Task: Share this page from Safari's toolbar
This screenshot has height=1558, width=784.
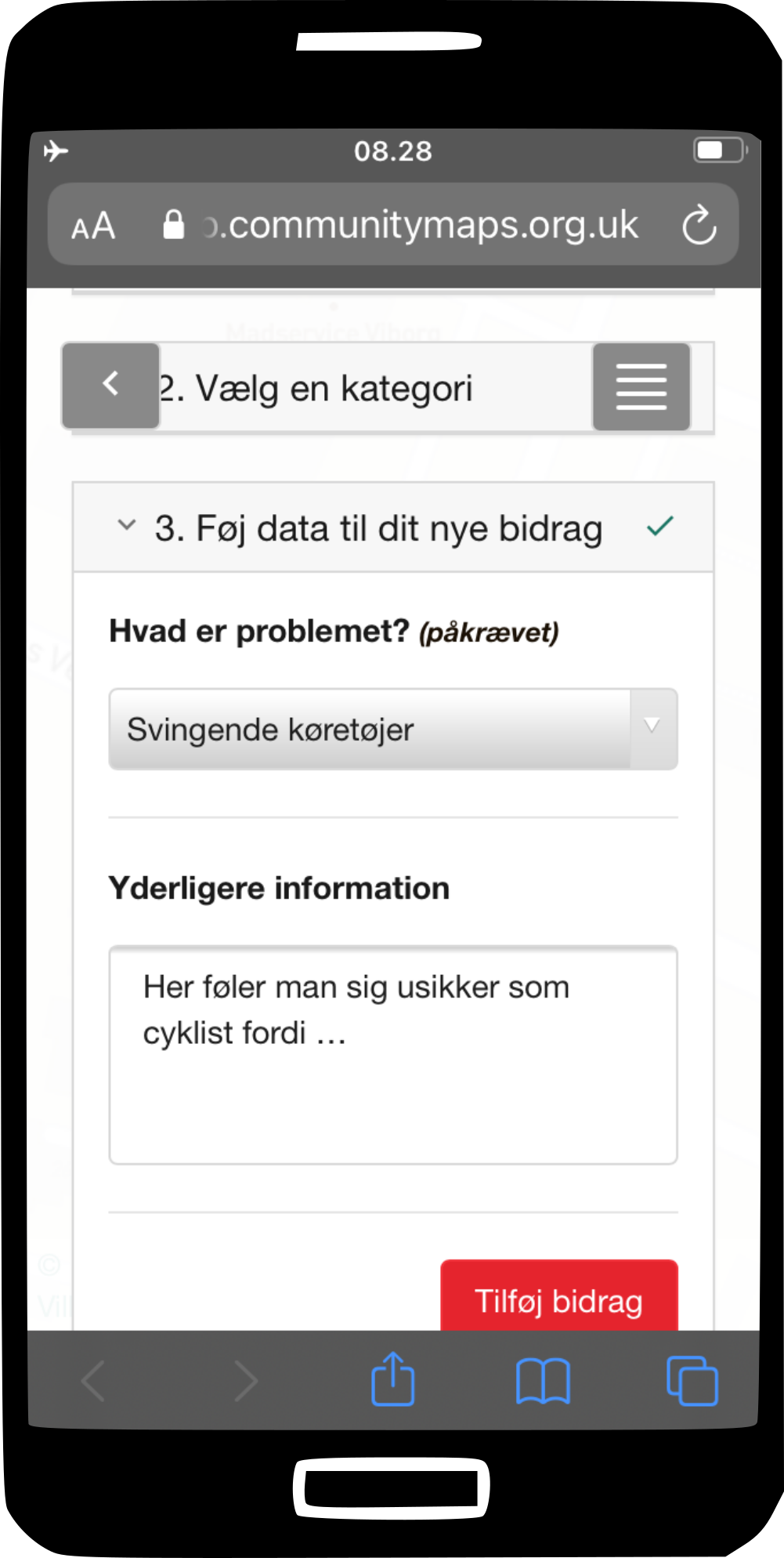Action: pyautogui.click(x=392, y=1380)
